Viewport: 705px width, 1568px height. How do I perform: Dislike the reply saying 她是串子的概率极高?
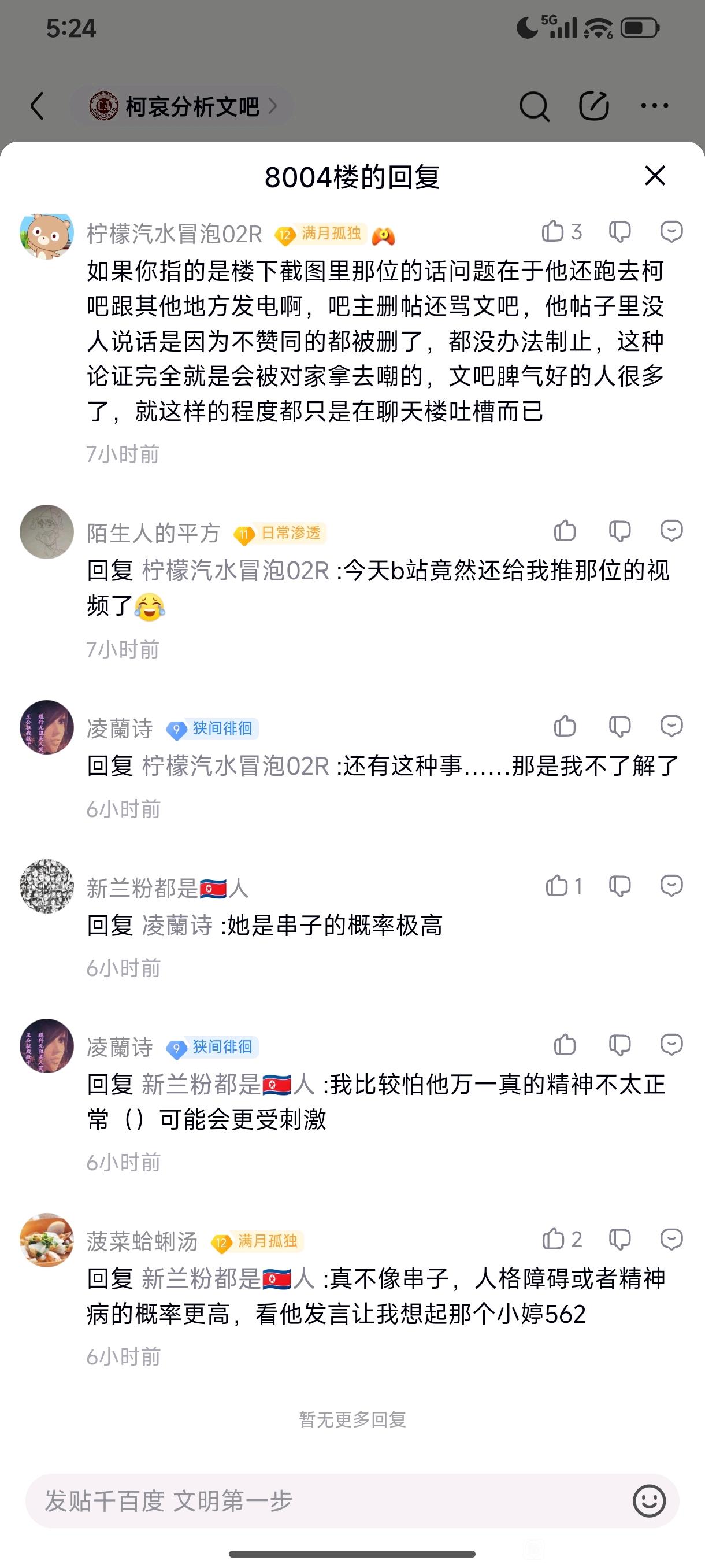[619, 886]
